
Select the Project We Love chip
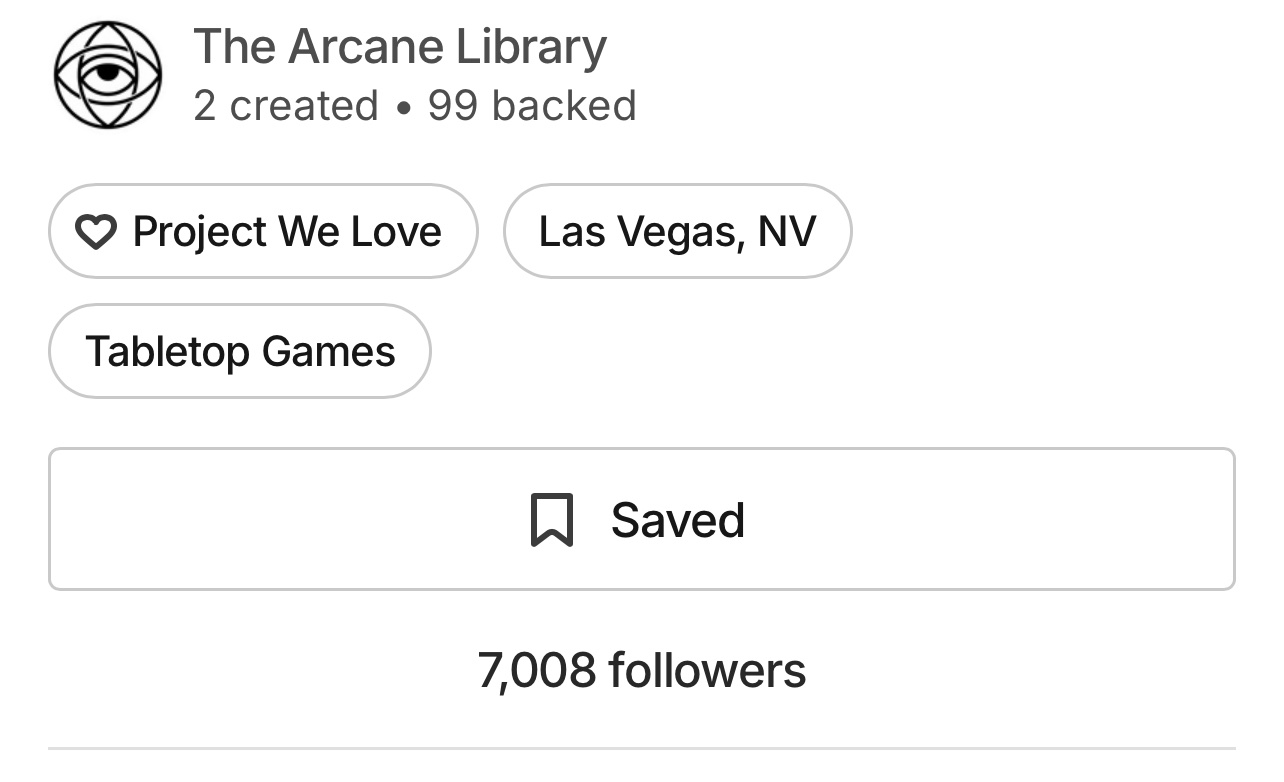(x=263, y=232)
